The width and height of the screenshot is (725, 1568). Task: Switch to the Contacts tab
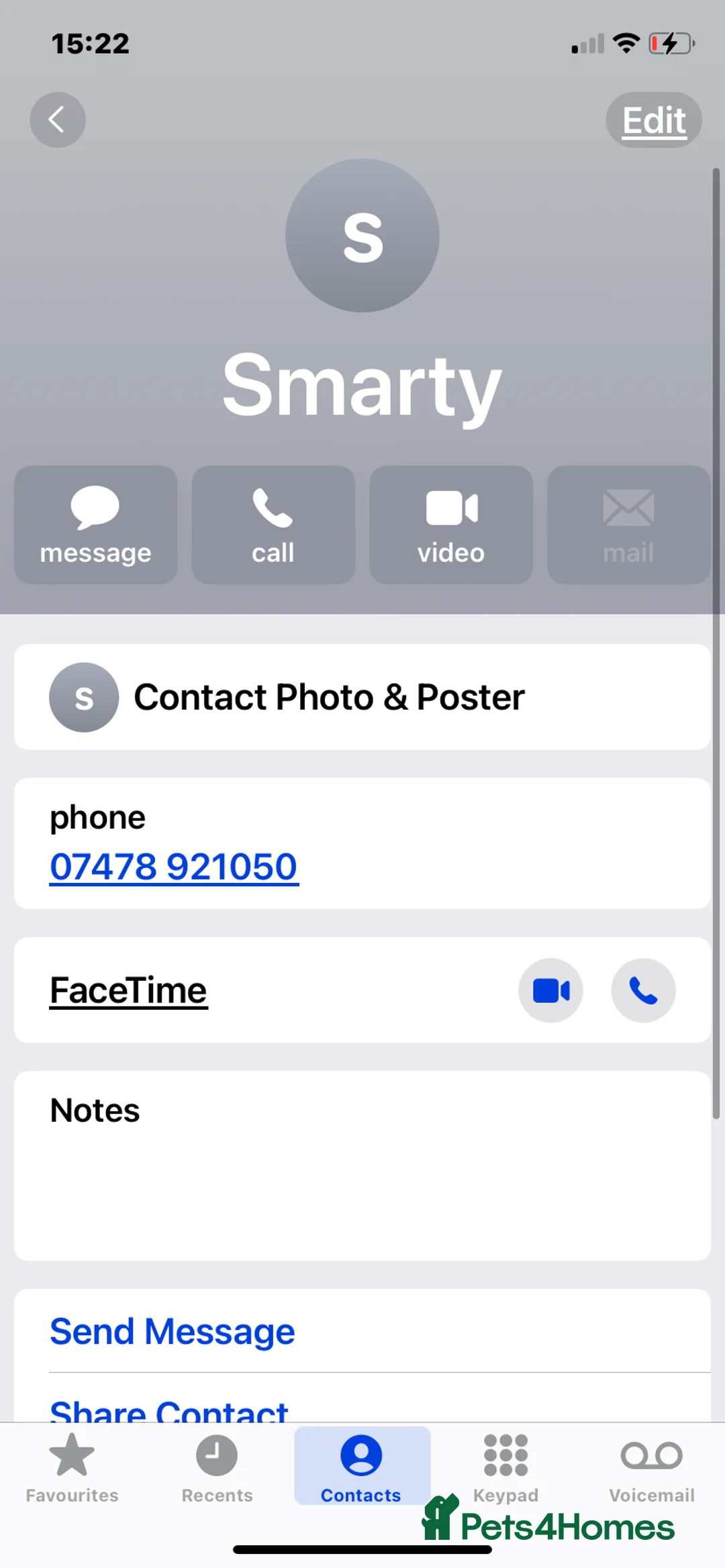coord(361,1467)
